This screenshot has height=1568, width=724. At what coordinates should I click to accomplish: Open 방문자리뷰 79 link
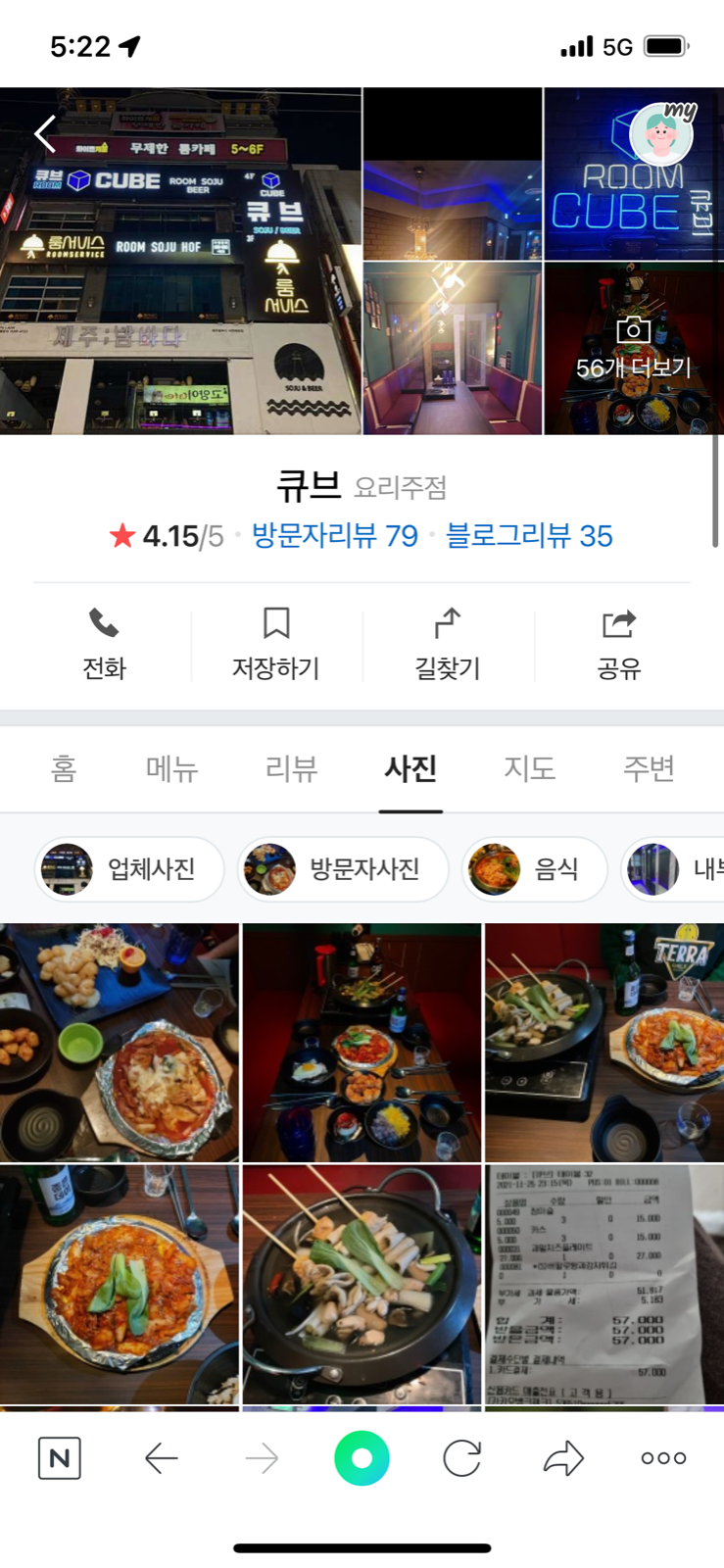pyautogui.click(x=334, y=536)
